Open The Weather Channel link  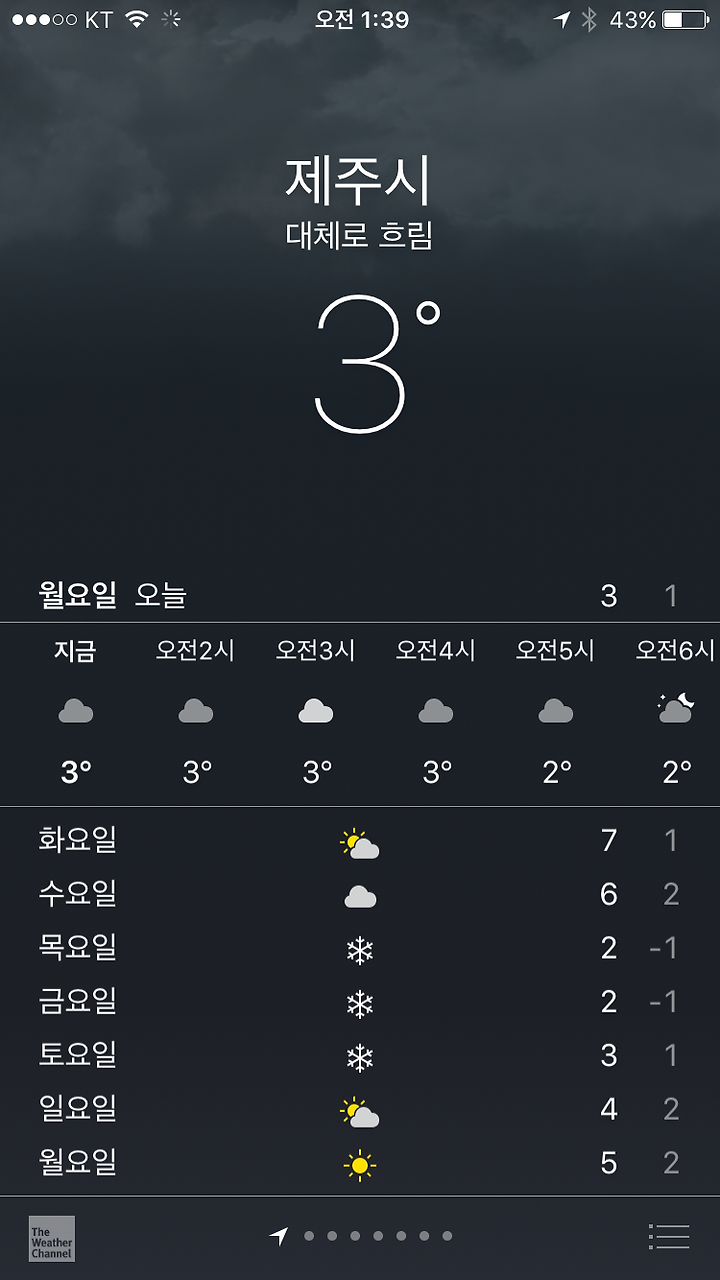[x=52, y=1238]
